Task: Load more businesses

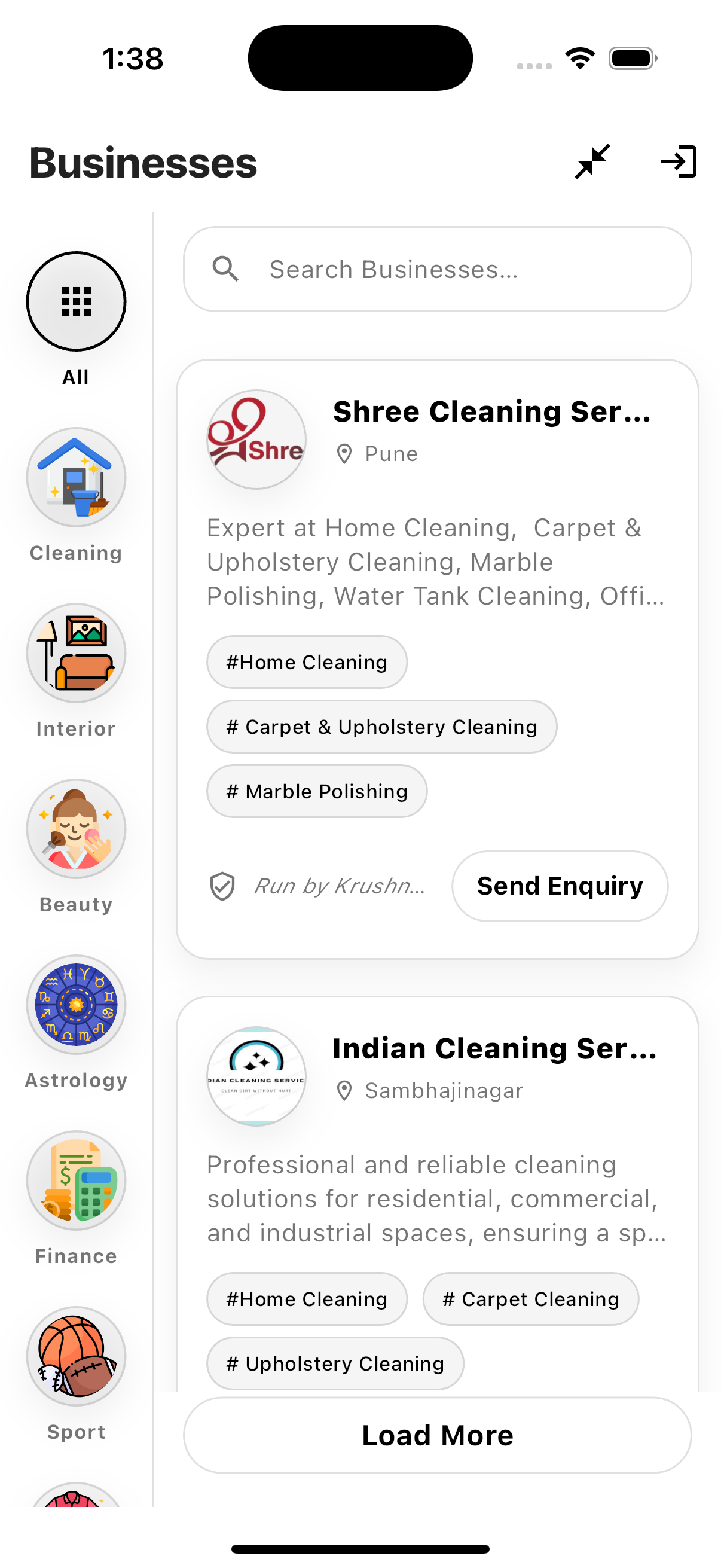Action: point(437,1435)
